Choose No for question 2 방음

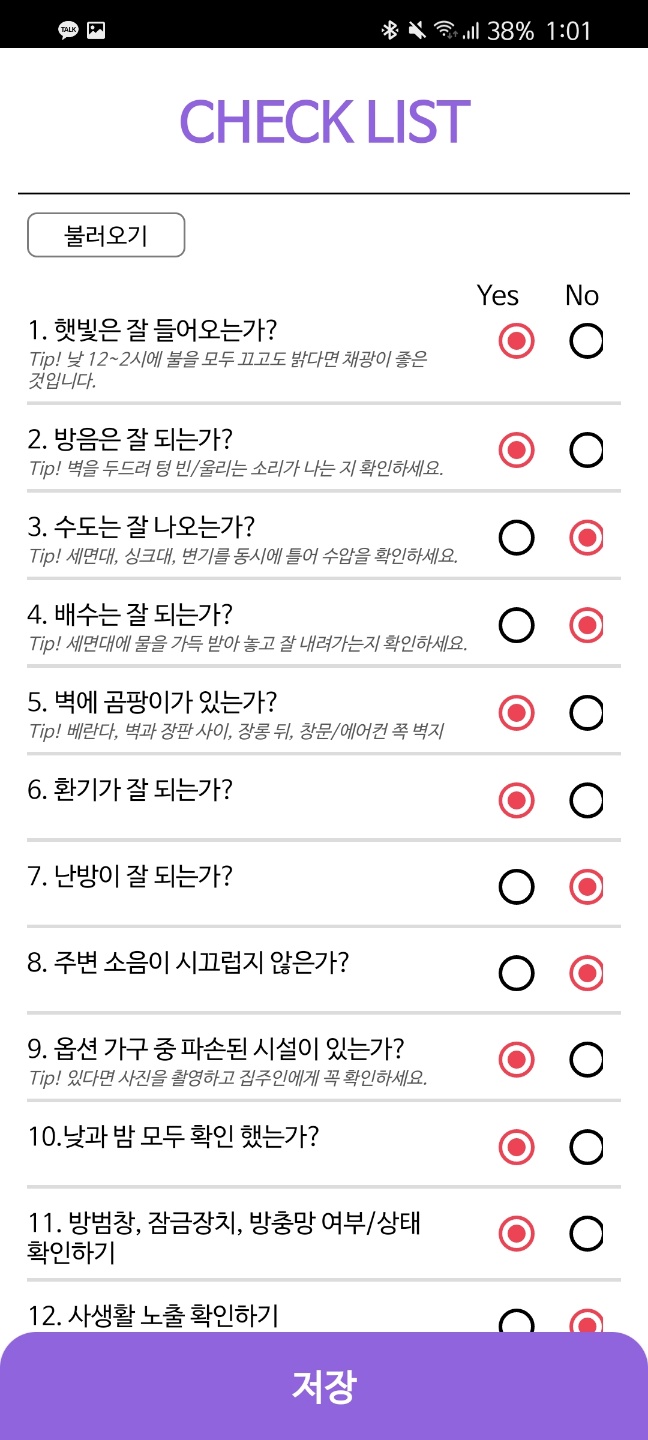coord(586,450)
